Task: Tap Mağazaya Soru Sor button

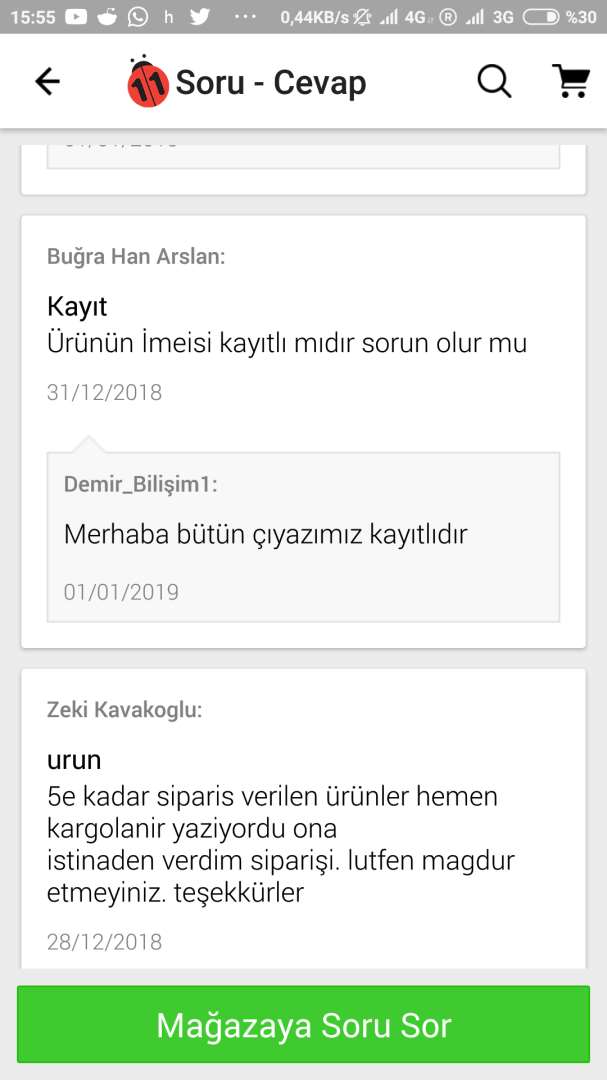Action: click(303, 1025)
